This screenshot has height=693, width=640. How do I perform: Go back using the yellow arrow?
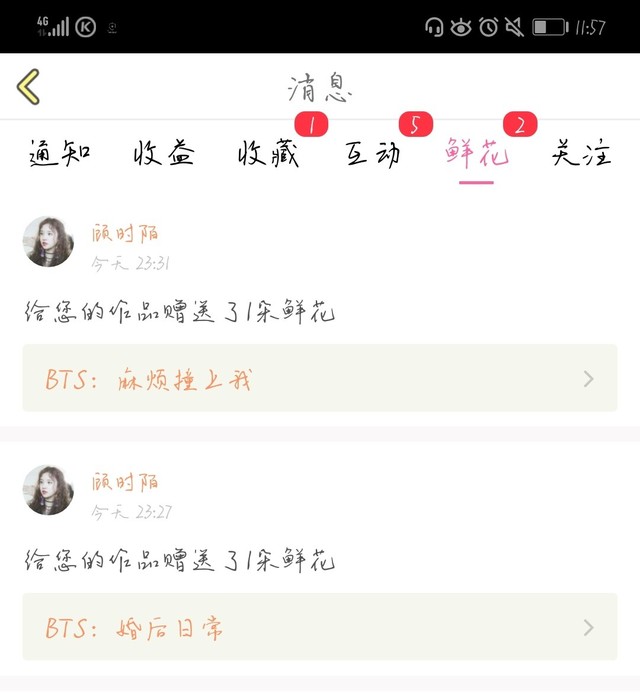pos(29,87)
